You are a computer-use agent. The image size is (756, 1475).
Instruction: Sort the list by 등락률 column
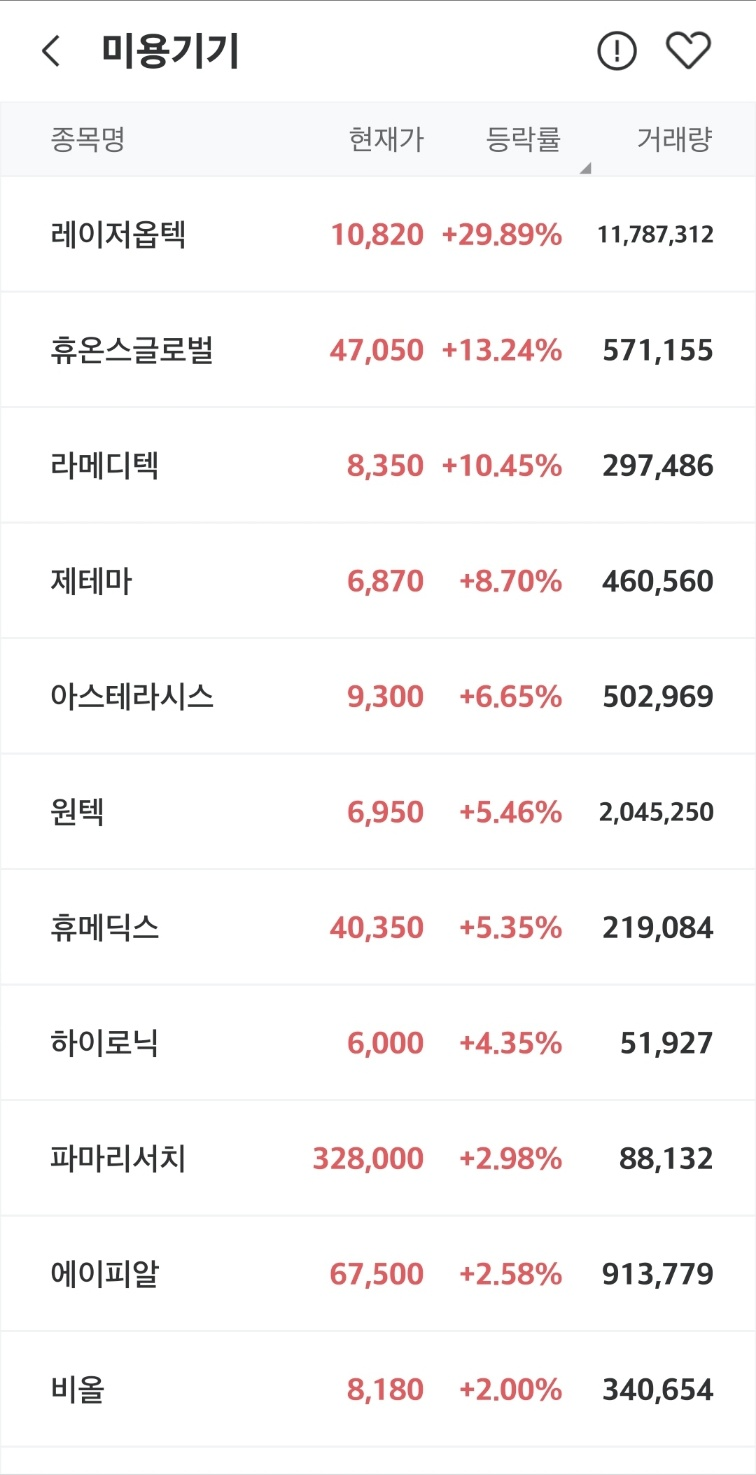(523, 139)
